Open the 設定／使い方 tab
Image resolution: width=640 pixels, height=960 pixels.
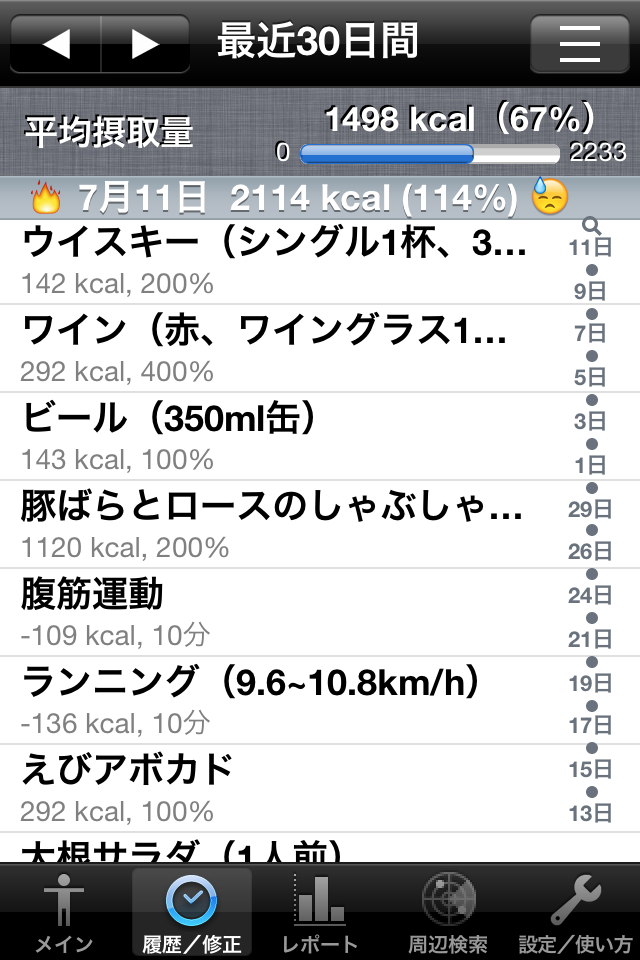point(576,912)
